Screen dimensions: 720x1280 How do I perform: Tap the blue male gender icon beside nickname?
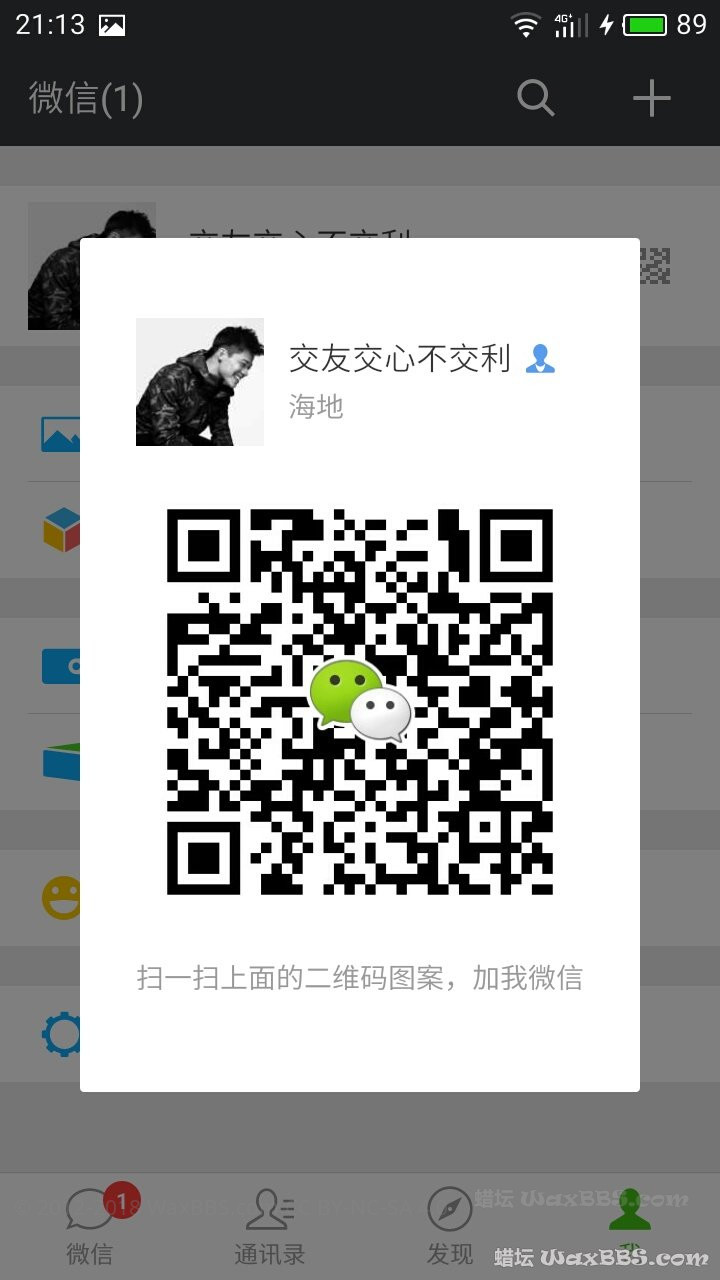541,358
